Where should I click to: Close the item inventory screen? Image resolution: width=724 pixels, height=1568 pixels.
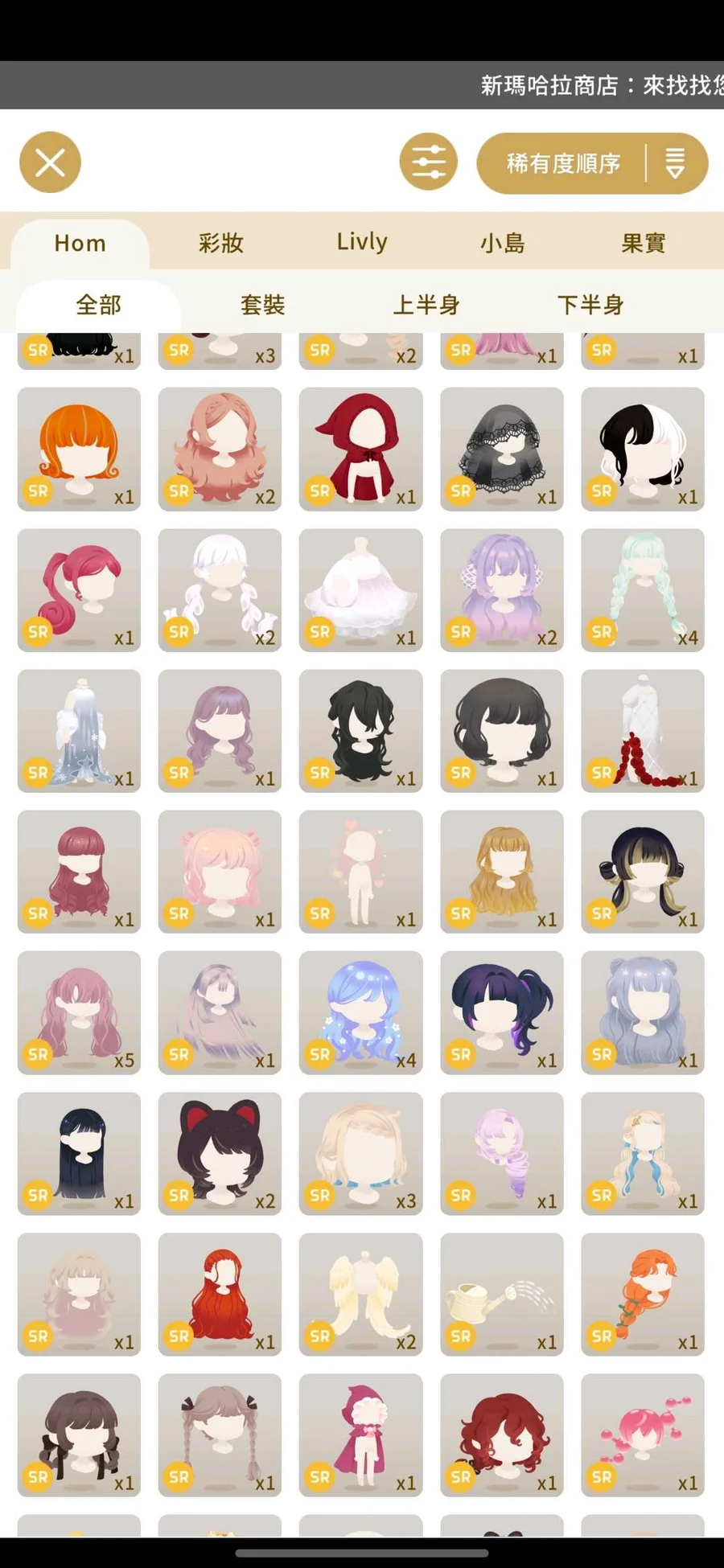tap(50, 162)
